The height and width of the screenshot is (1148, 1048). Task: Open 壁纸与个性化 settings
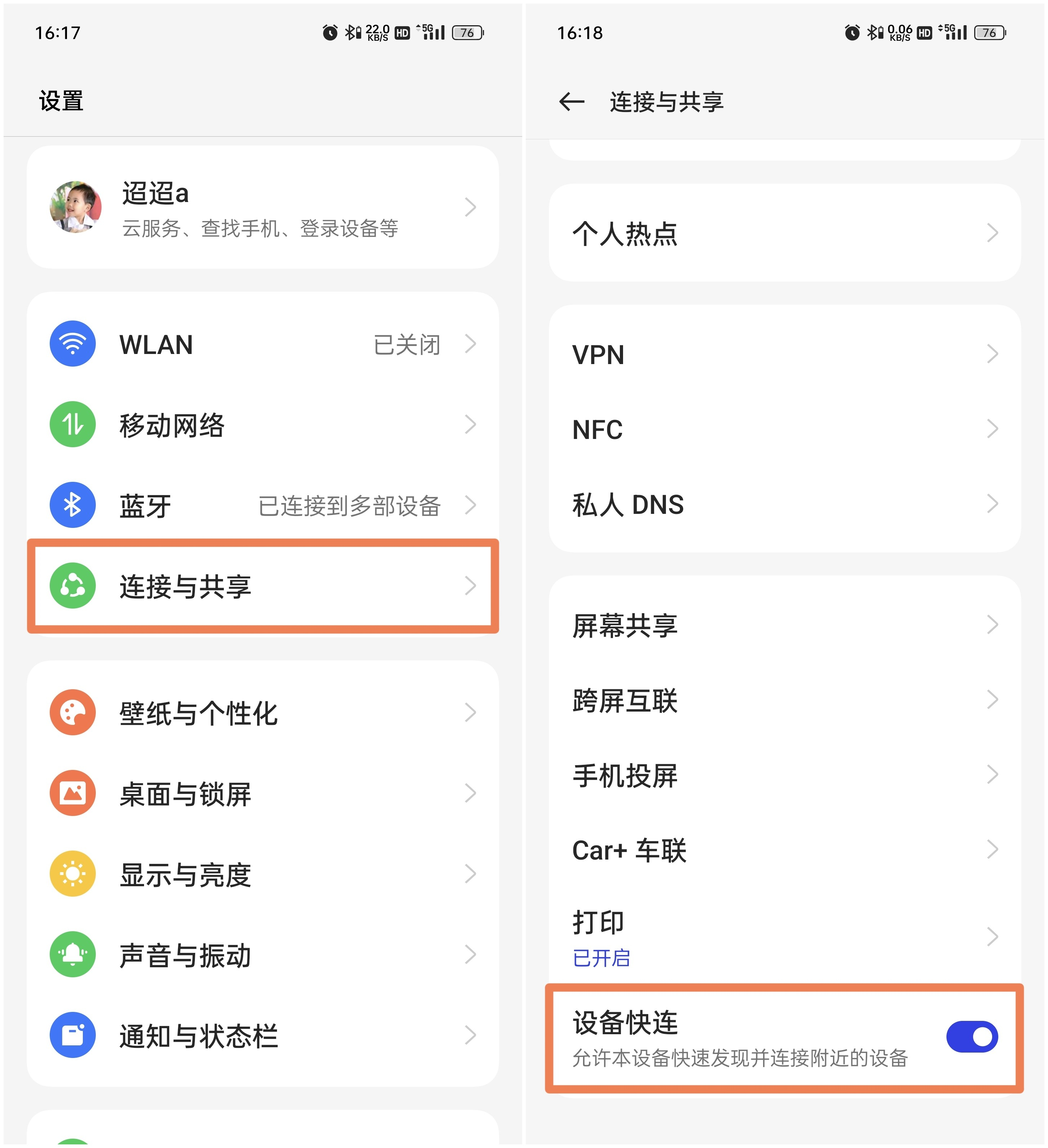(x=262, y=713)
